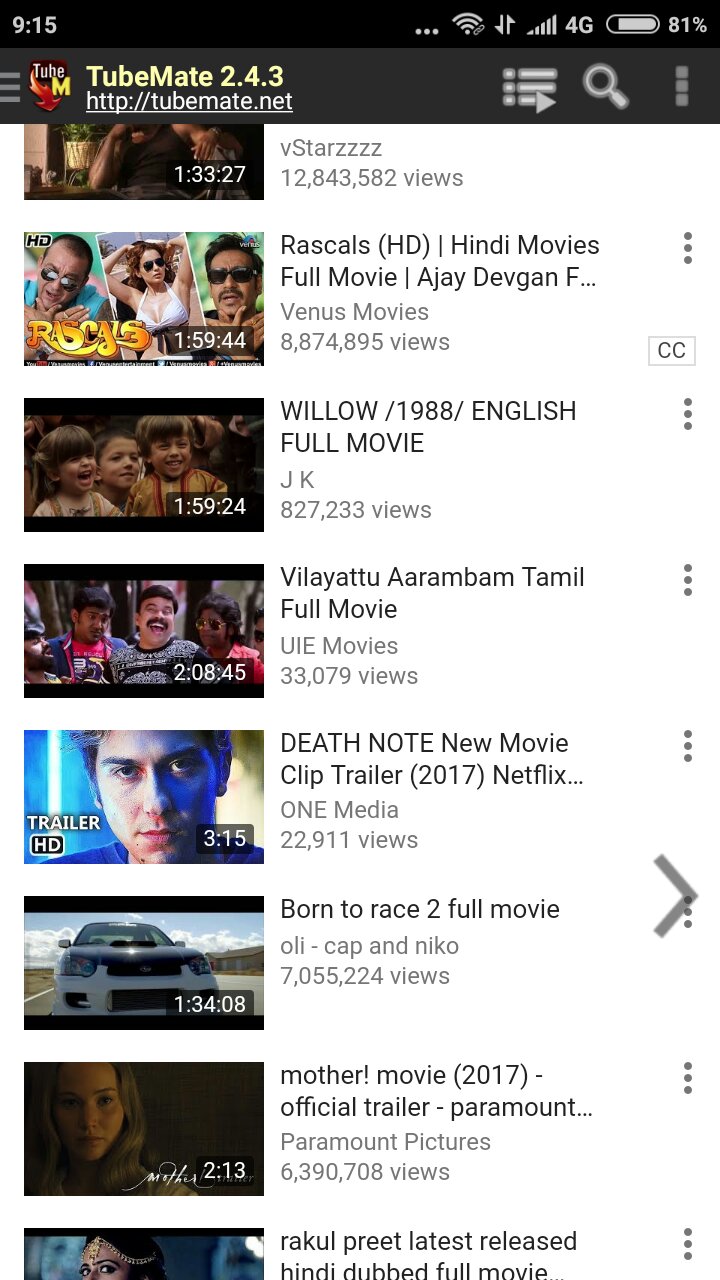This screenshot has height=1280, width=720.
Task: Show options for Vilayattu Aarambam video
Action: point(687,580)
